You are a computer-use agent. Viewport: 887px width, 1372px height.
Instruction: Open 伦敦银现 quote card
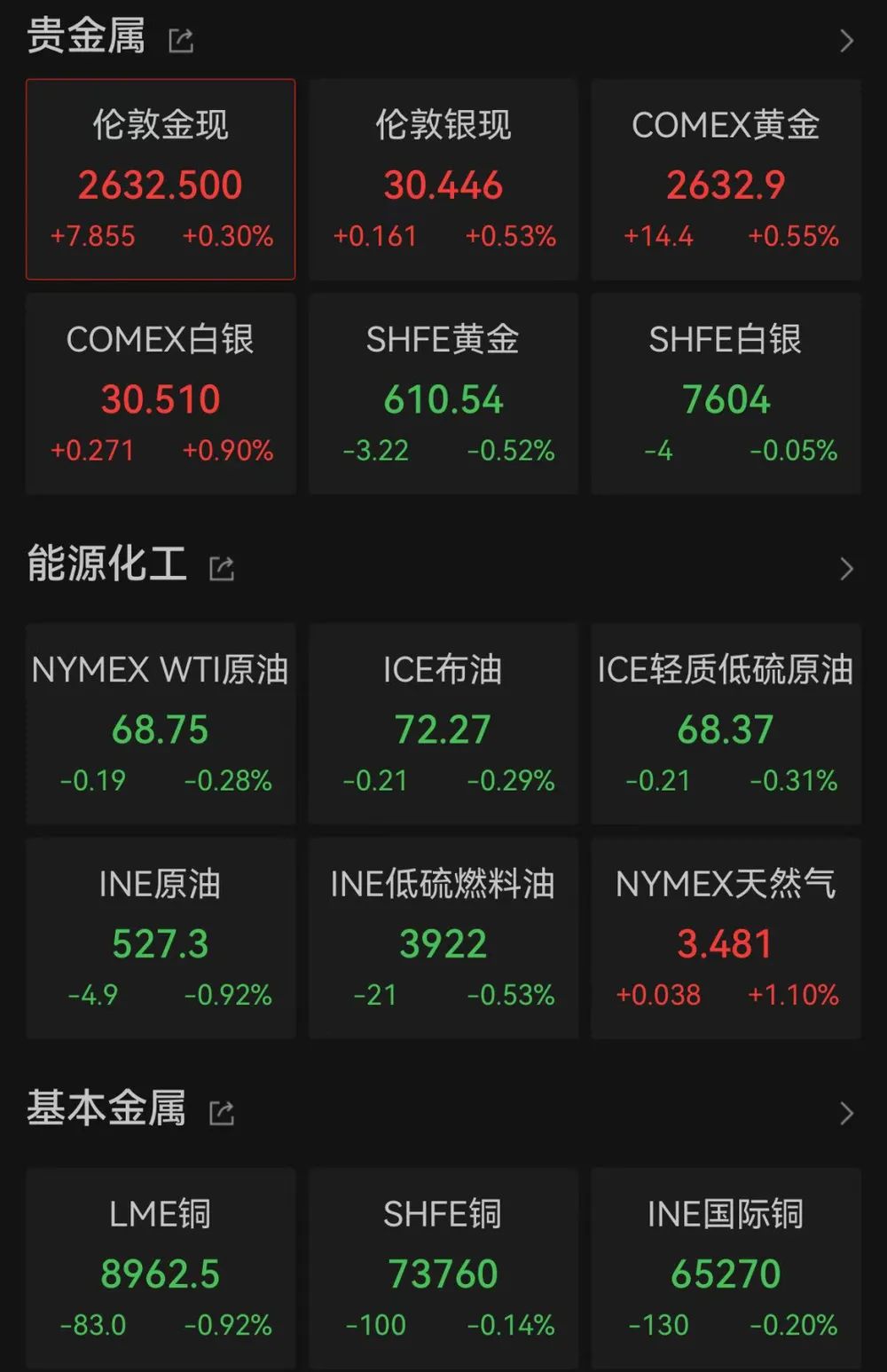tap(443, 179)
